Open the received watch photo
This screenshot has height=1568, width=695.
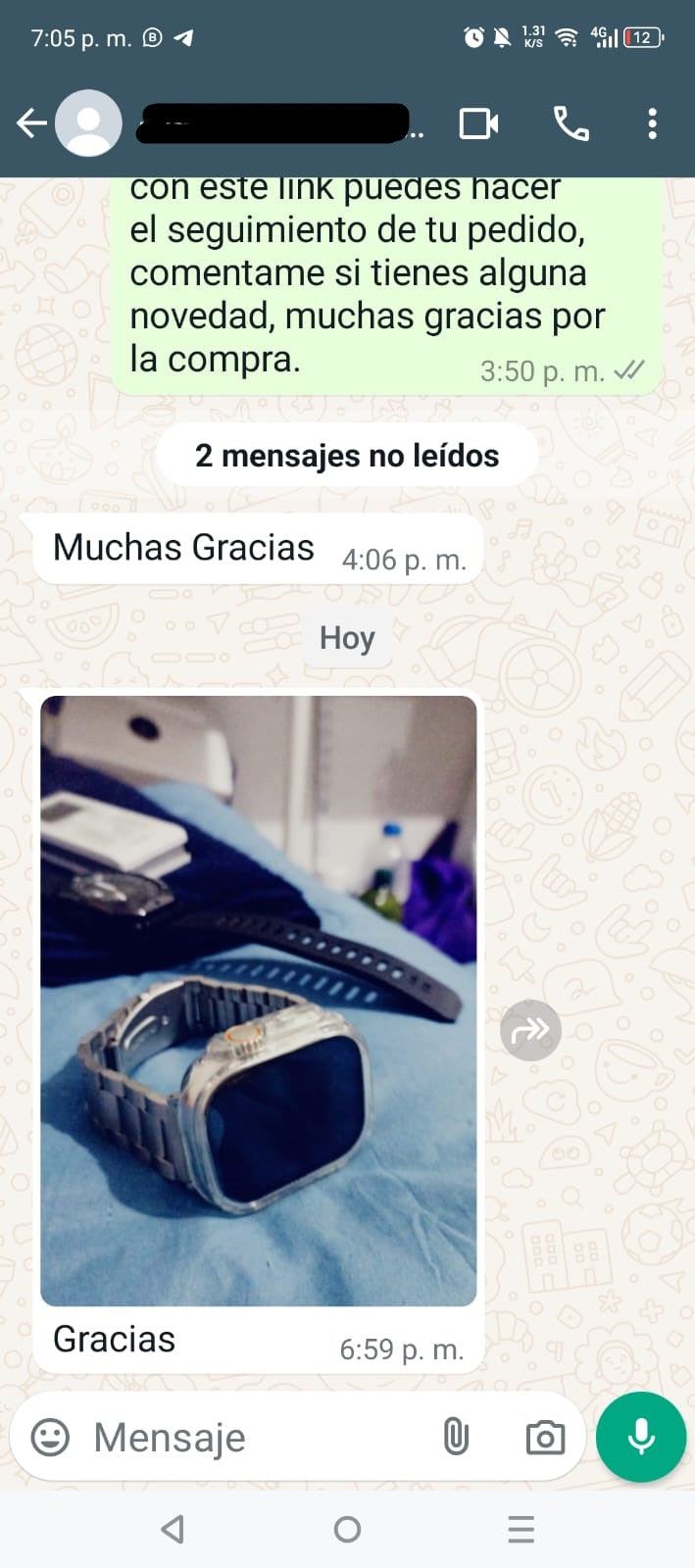pos(258,1000)
